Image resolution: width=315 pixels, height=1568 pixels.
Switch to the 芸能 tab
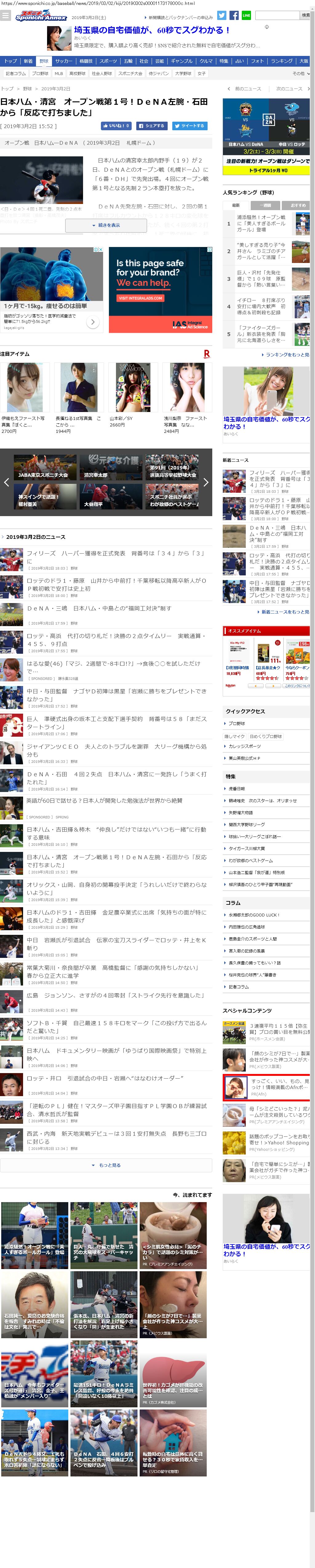click(x=160, y=61)
